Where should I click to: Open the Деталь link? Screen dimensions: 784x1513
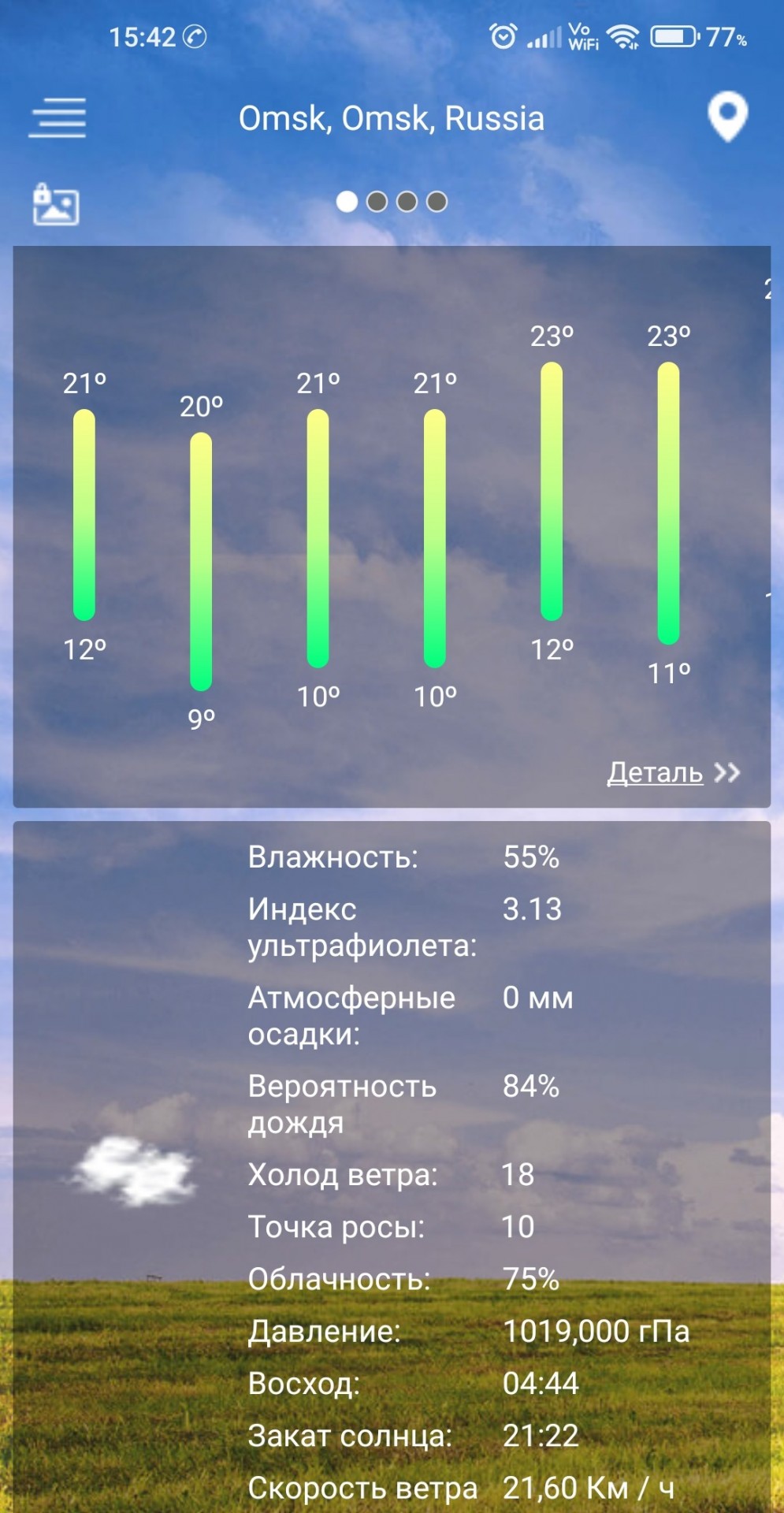tap(674, 772)
